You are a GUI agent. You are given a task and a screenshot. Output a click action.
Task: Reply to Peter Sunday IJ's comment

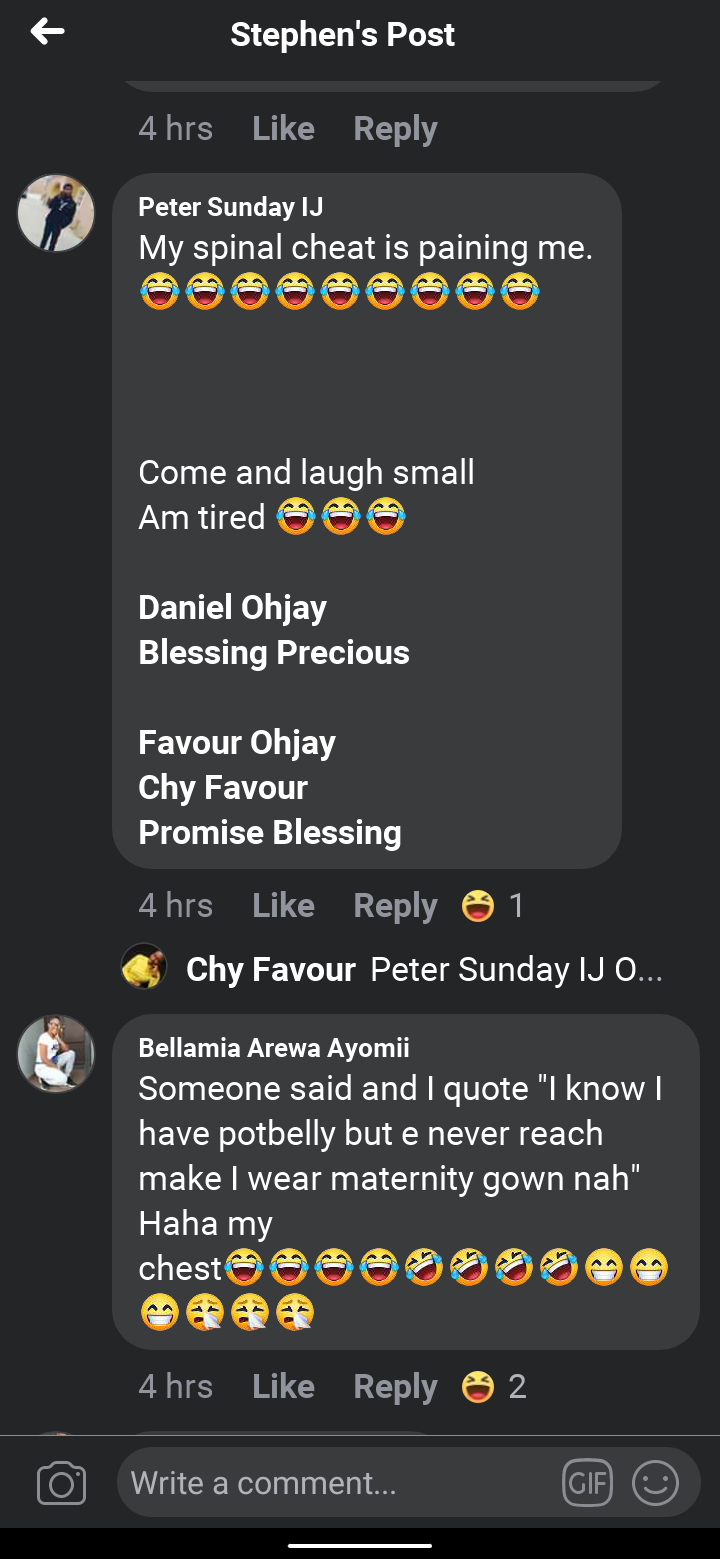pyautogui.click(x=395, y=905)
